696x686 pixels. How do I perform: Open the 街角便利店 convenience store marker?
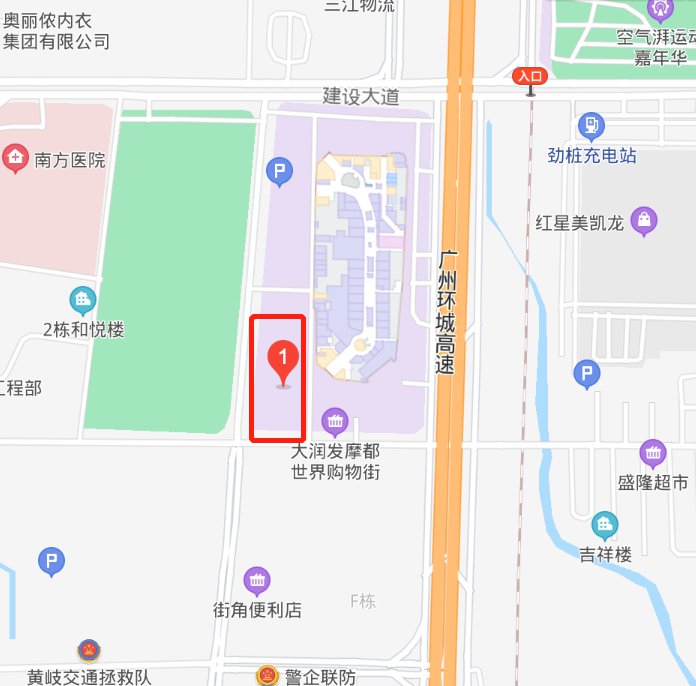[257, 580]
